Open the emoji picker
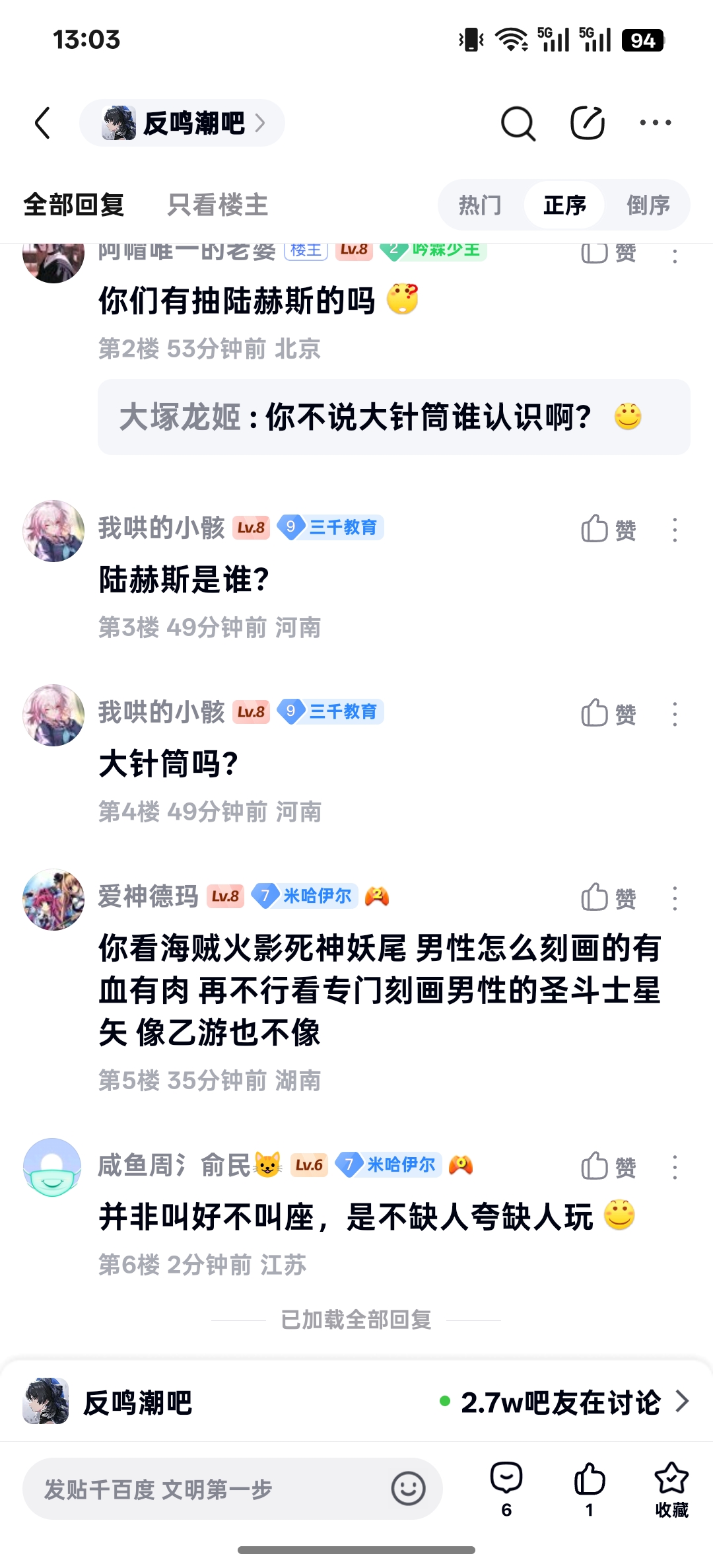 [x=408, y=1489]
